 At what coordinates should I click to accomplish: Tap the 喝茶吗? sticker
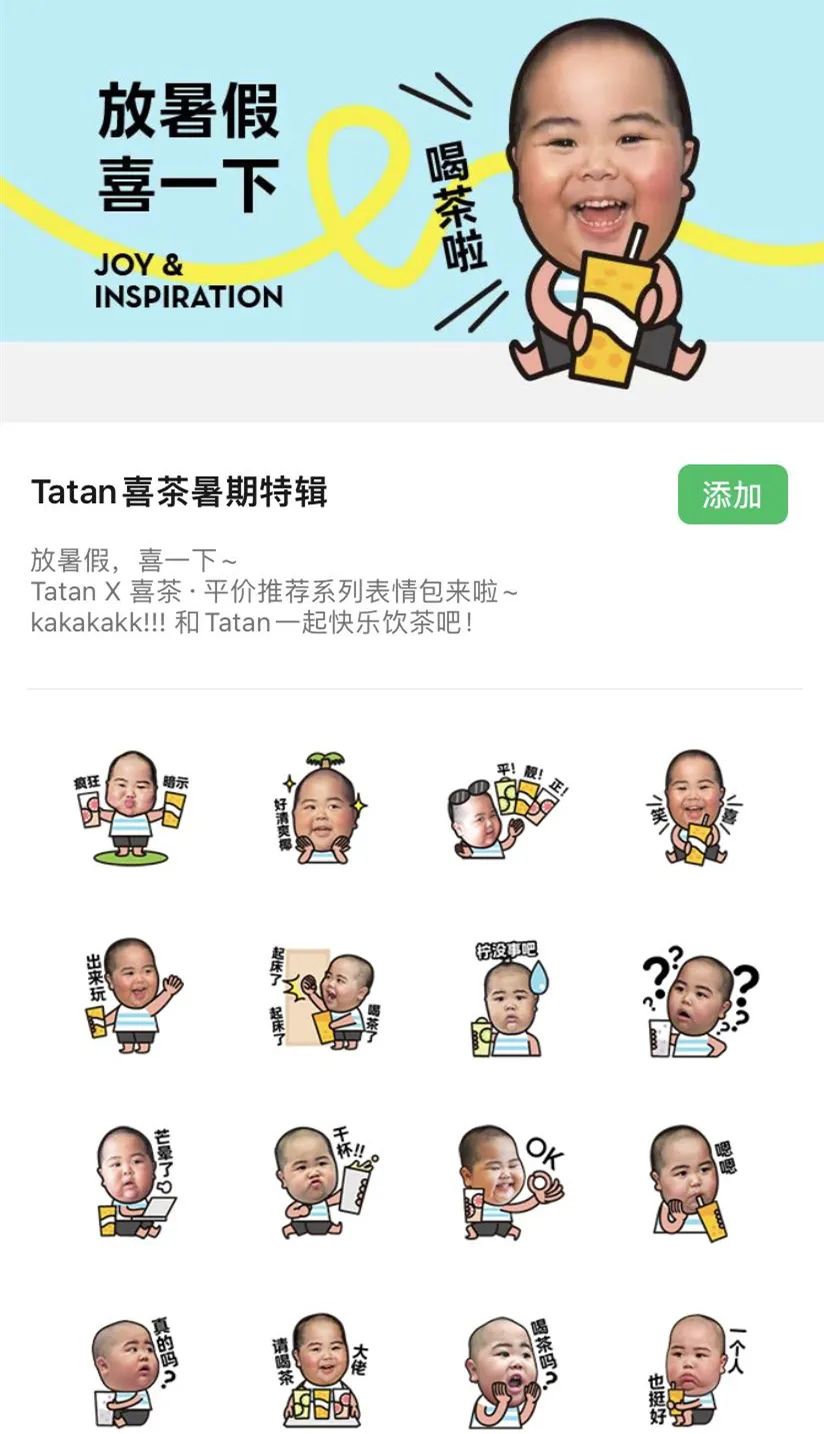tap(507, 1370)
